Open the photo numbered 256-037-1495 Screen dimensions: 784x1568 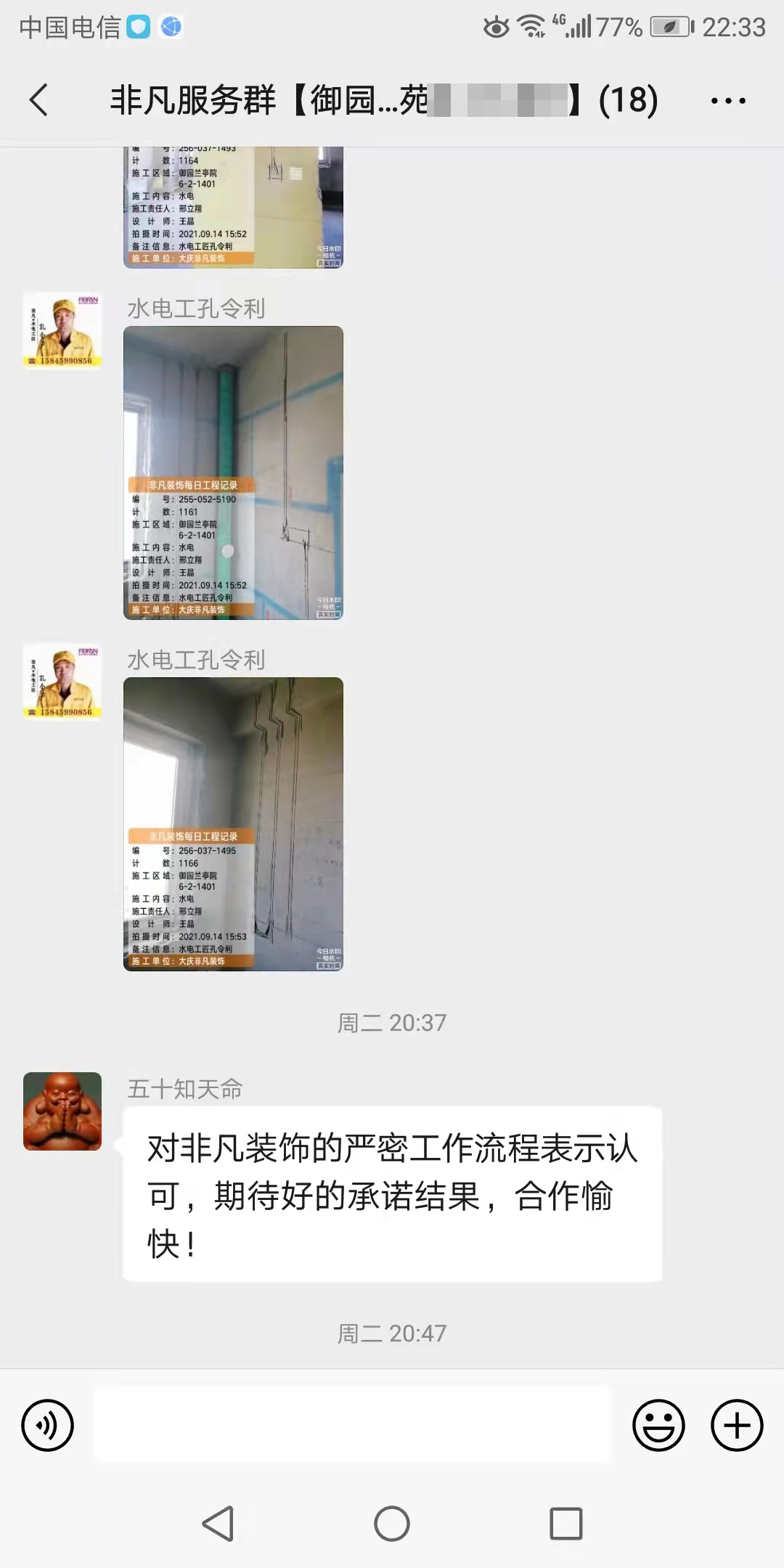[233, 824]
